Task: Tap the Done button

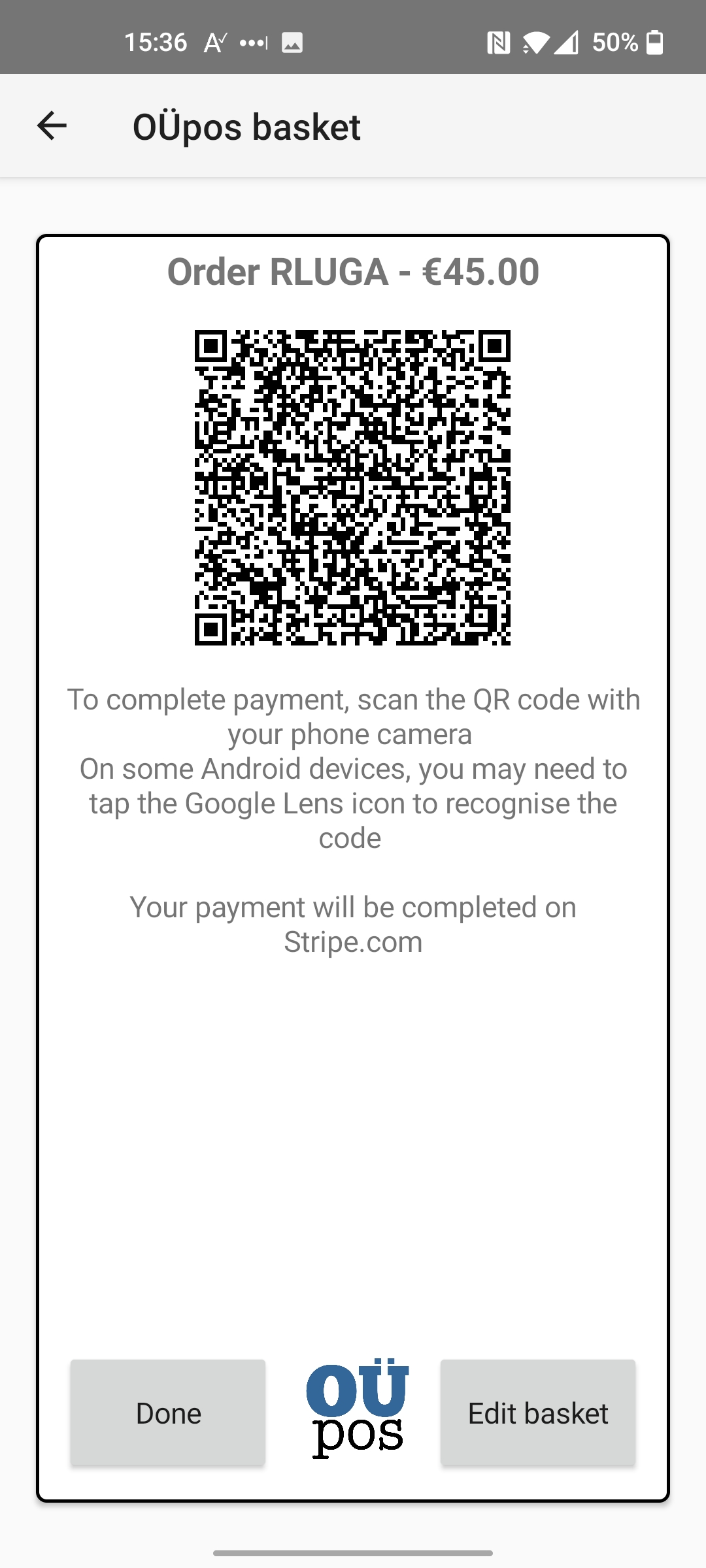Action: coord(168,1413)
